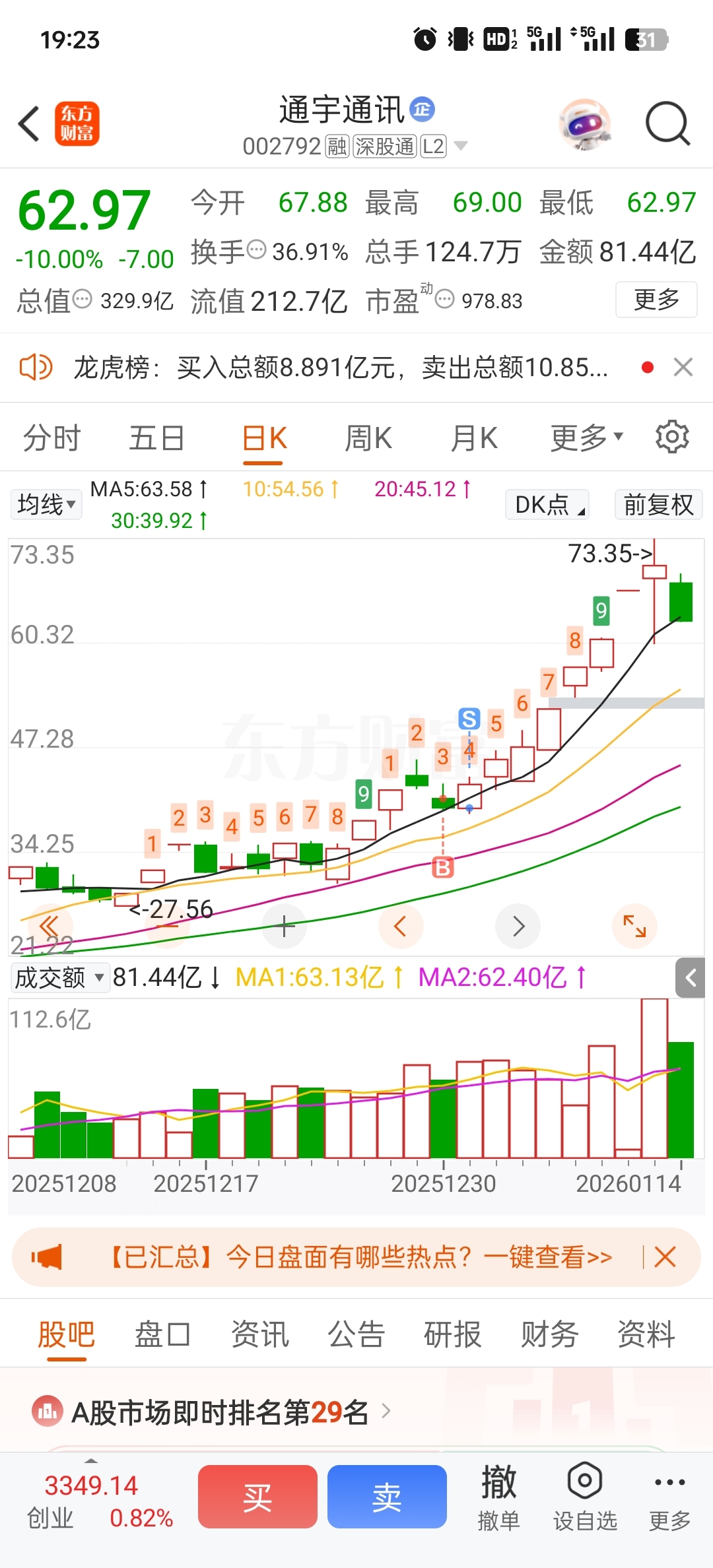
Task: Open the 均线 indicator dropdown
Action: click(x=46, y=505)
